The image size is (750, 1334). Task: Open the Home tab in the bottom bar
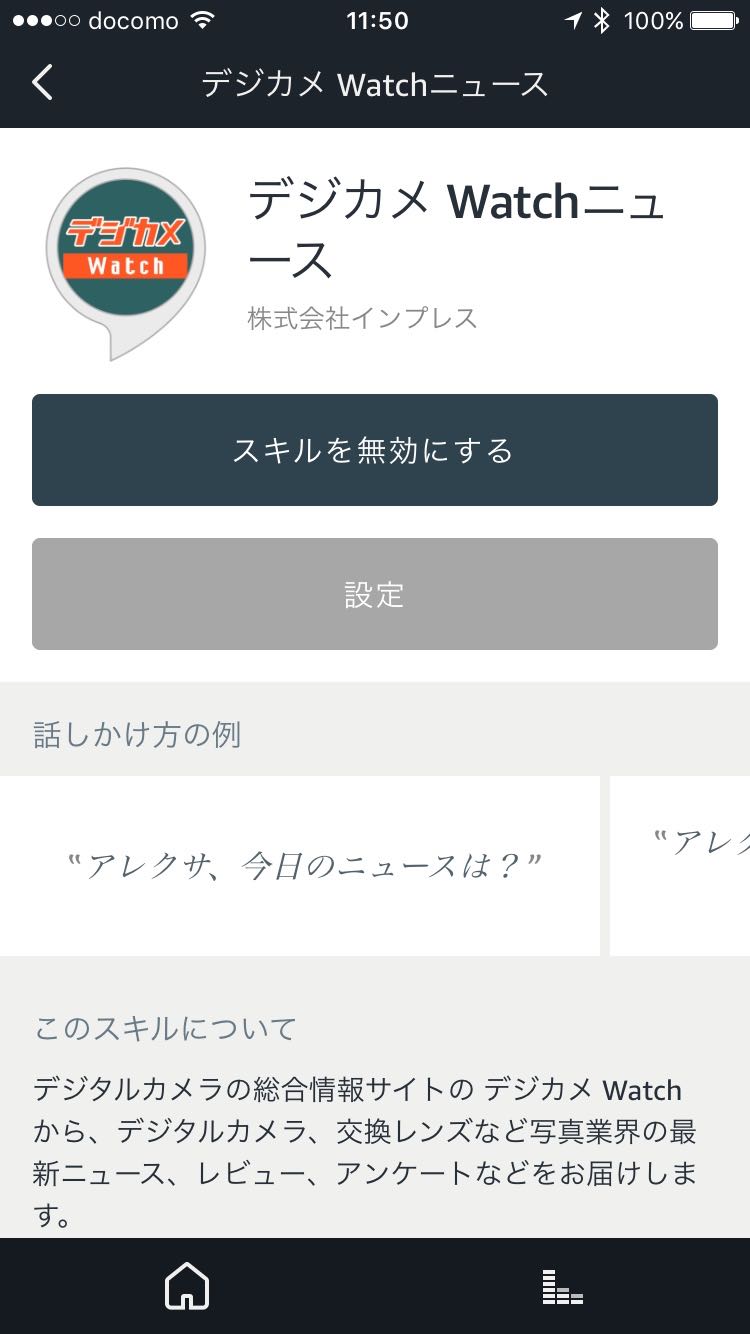coord(187,1286)
